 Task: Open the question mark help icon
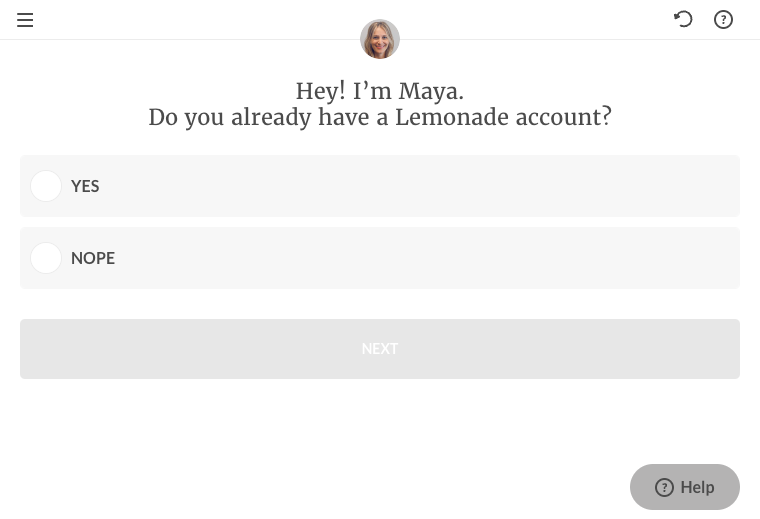click(x=723, y=20)
